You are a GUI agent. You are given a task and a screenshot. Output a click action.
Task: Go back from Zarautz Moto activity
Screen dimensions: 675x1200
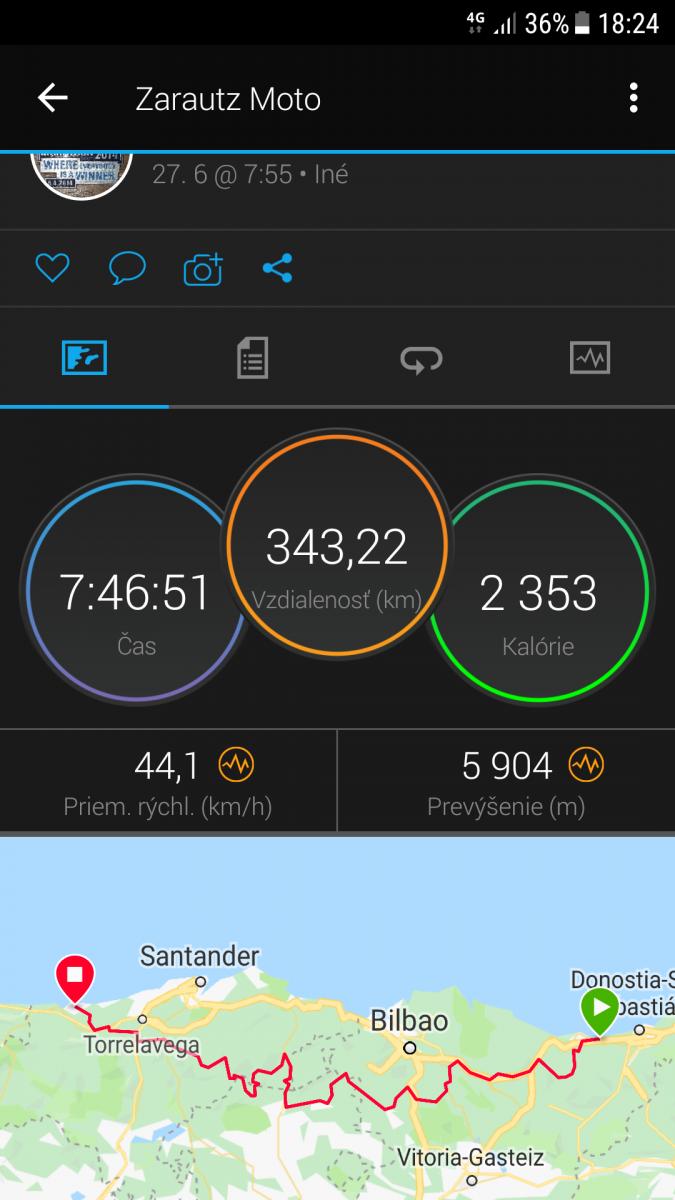(53, 98)
